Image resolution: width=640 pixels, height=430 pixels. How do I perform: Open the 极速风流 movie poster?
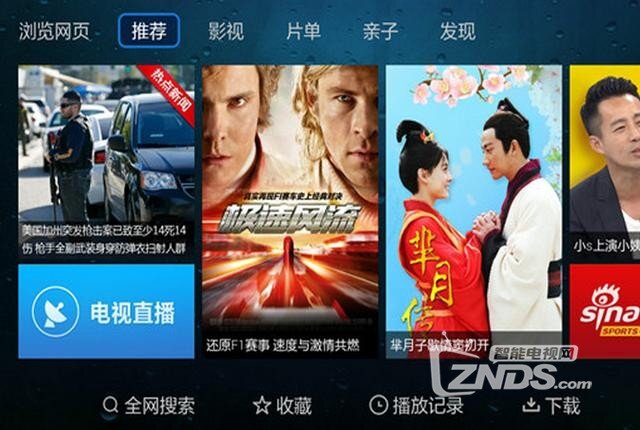[290, 210]
